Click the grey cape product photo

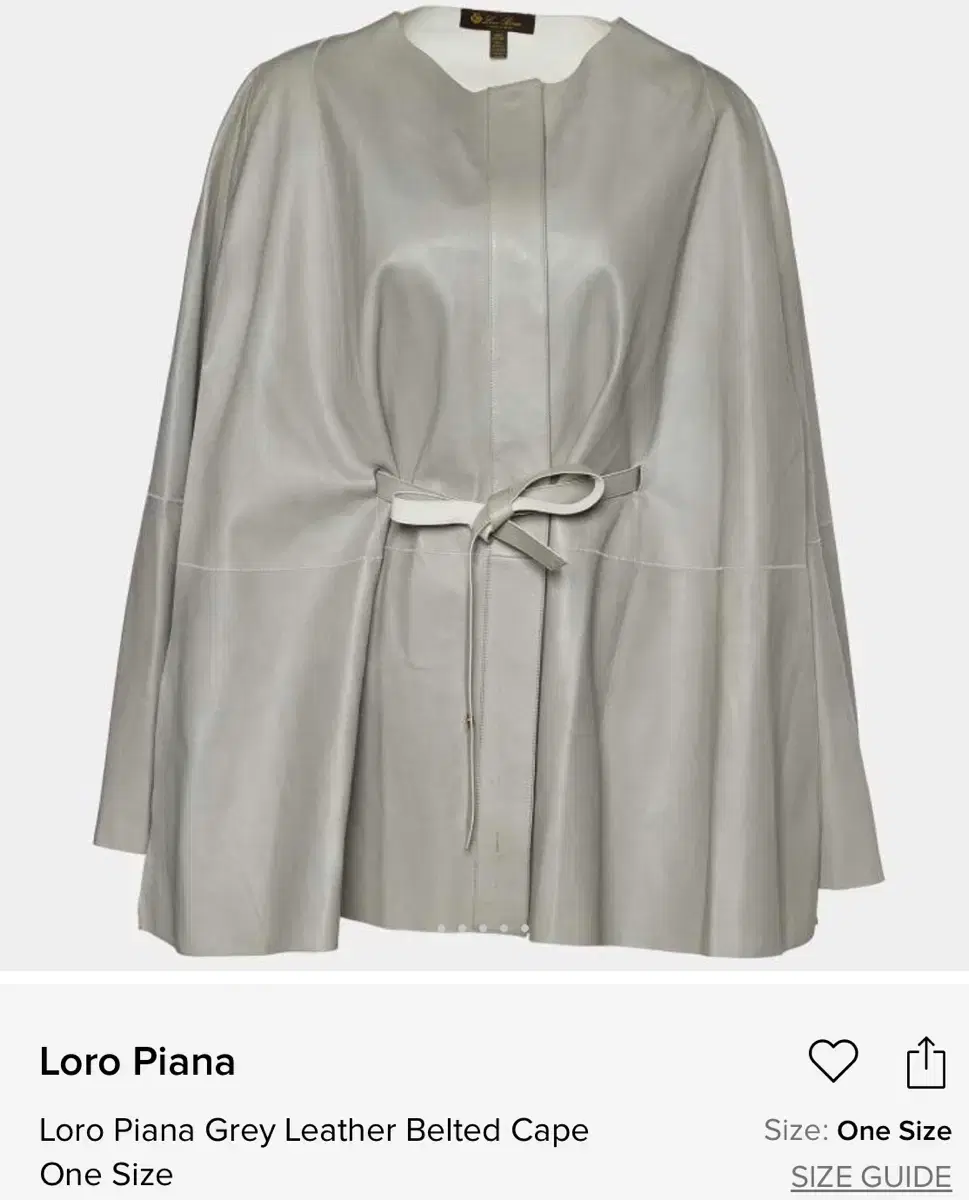pyautogui.click(x=484, y=480)
